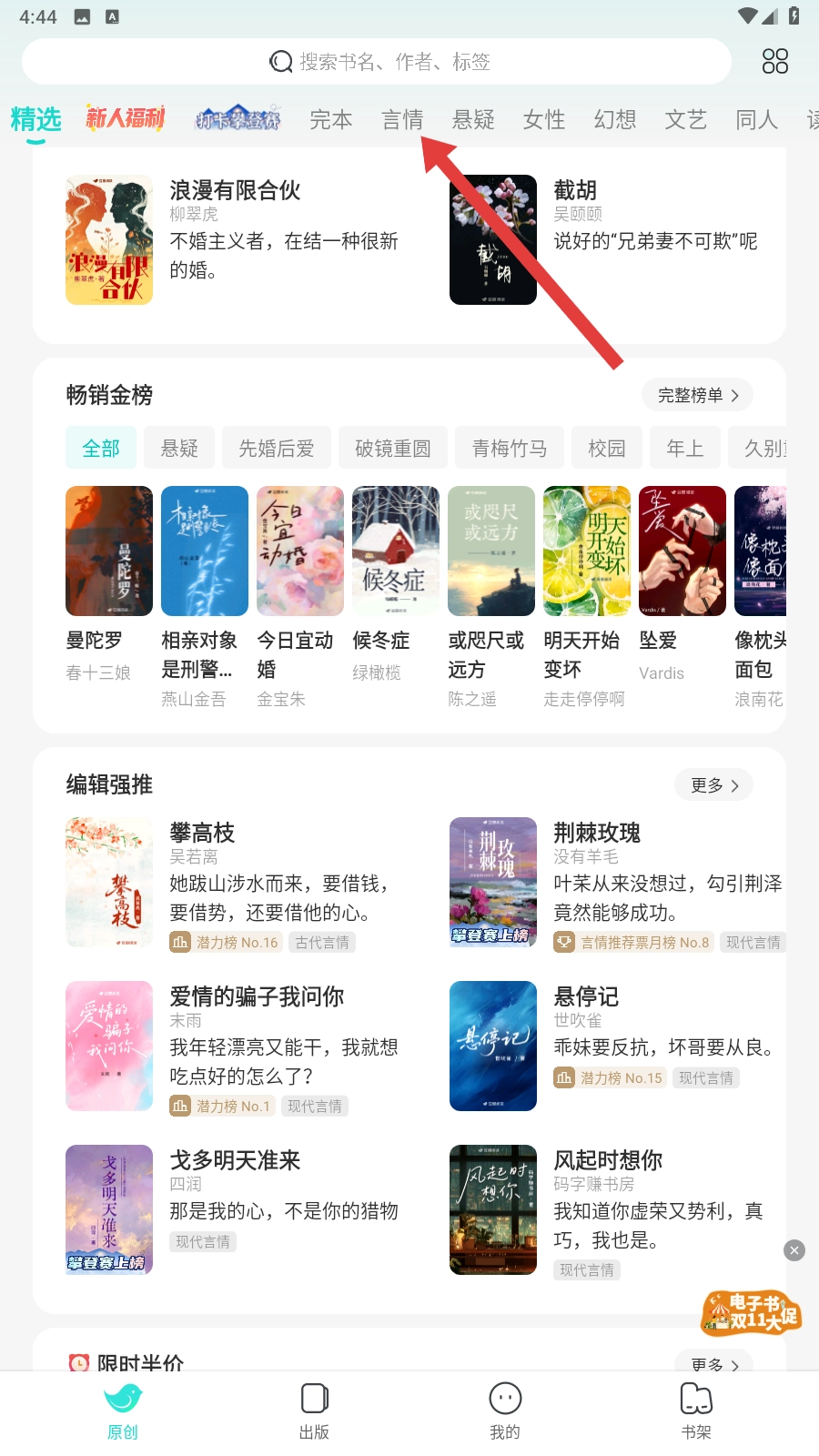Filter bestsellers by 破镜重圆 chip

392,448
